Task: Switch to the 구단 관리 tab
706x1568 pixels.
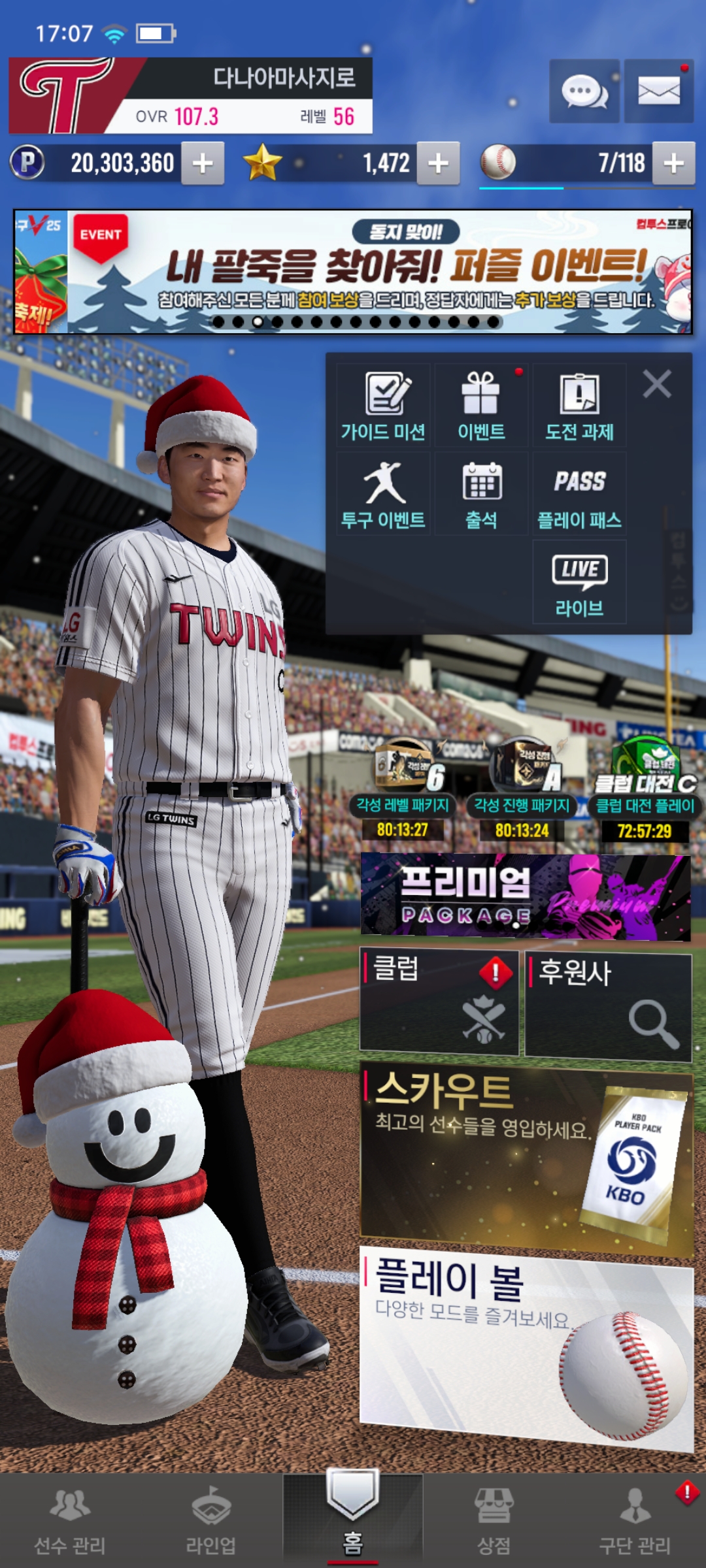Action: pos(635,1520)
